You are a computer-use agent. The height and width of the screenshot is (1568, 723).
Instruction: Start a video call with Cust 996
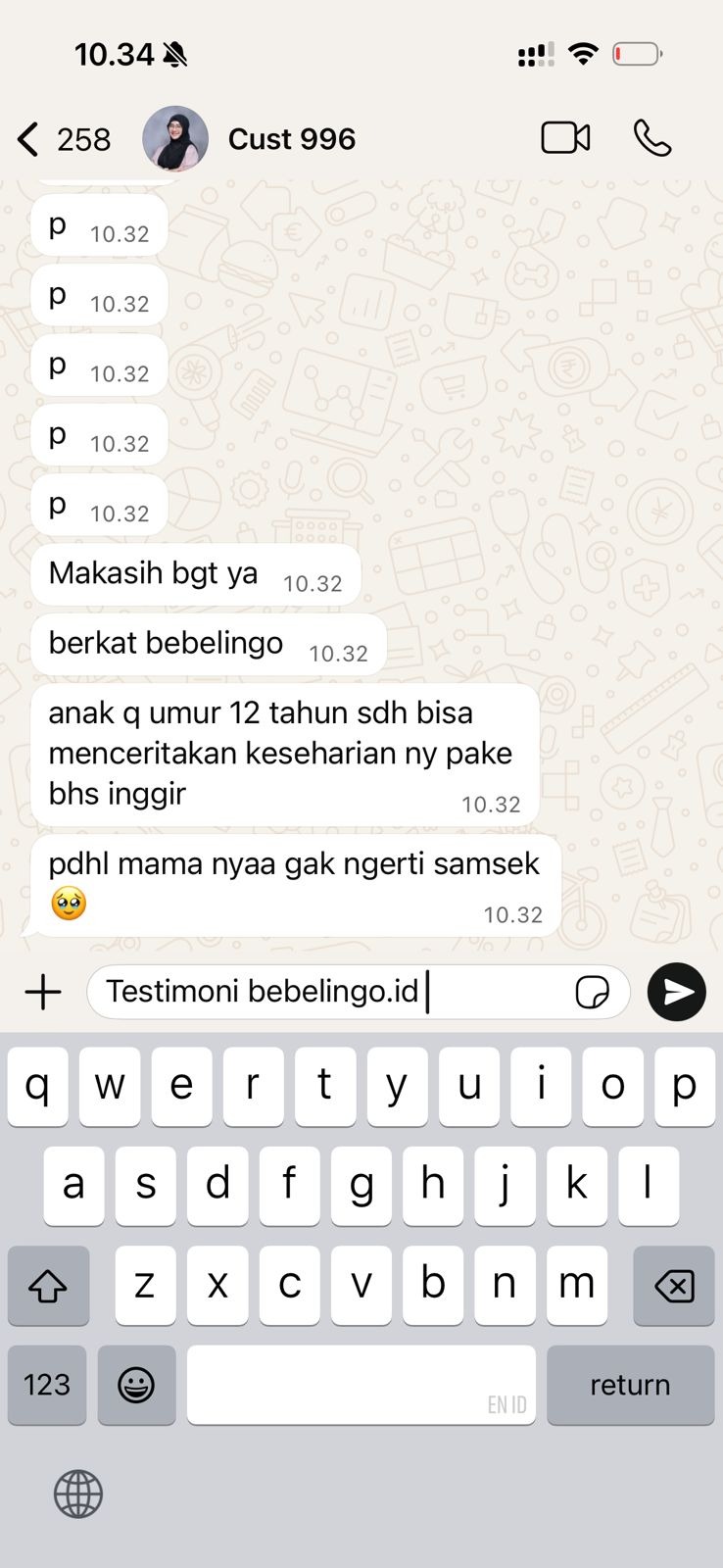tap(565, 138)
